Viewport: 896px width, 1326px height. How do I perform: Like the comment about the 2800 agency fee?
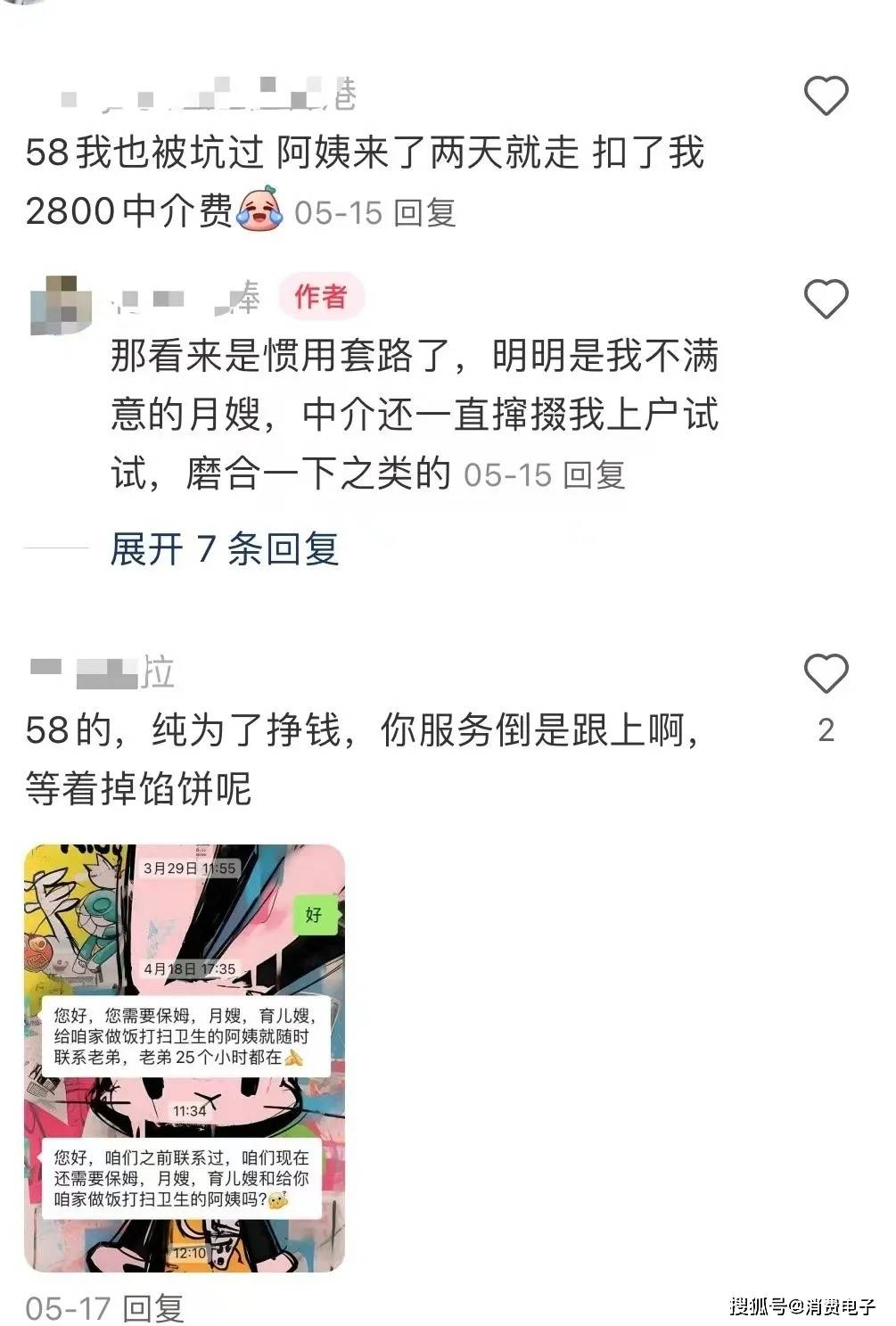coord(826,95)
